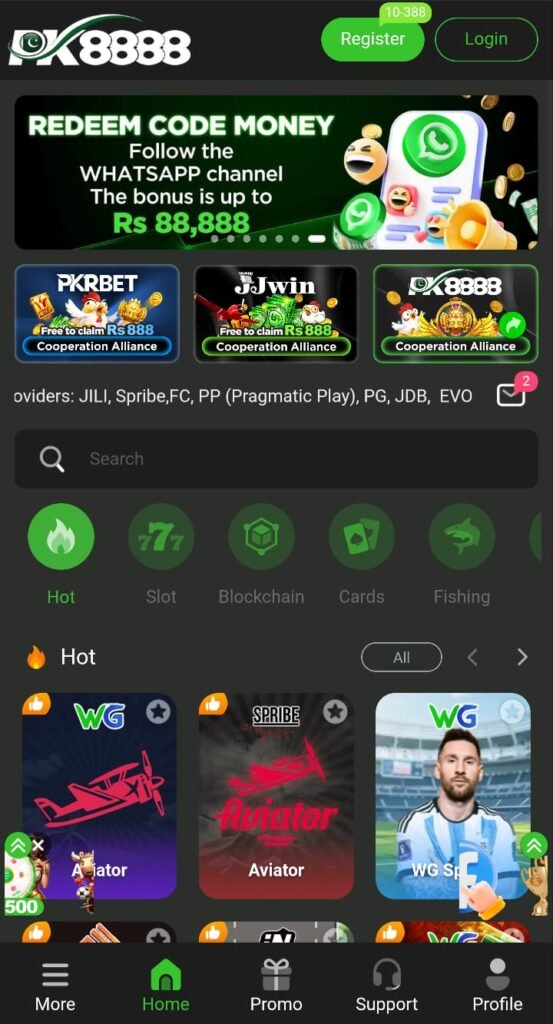This screenshot has width=553, height=1024.
Task: Launch the Spribe Aviator game
Action: 276,796
